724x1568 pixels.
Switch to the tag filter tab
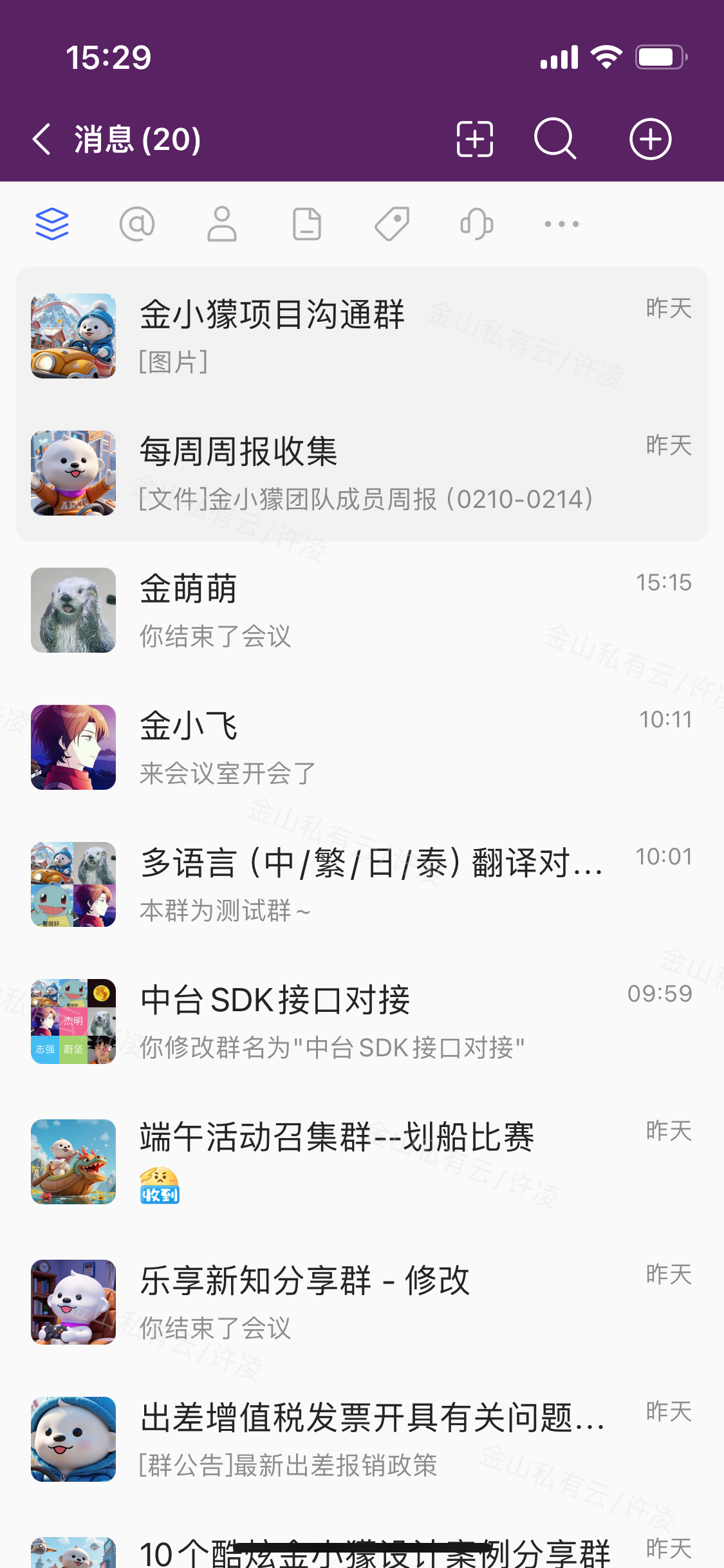click(392, 224)
